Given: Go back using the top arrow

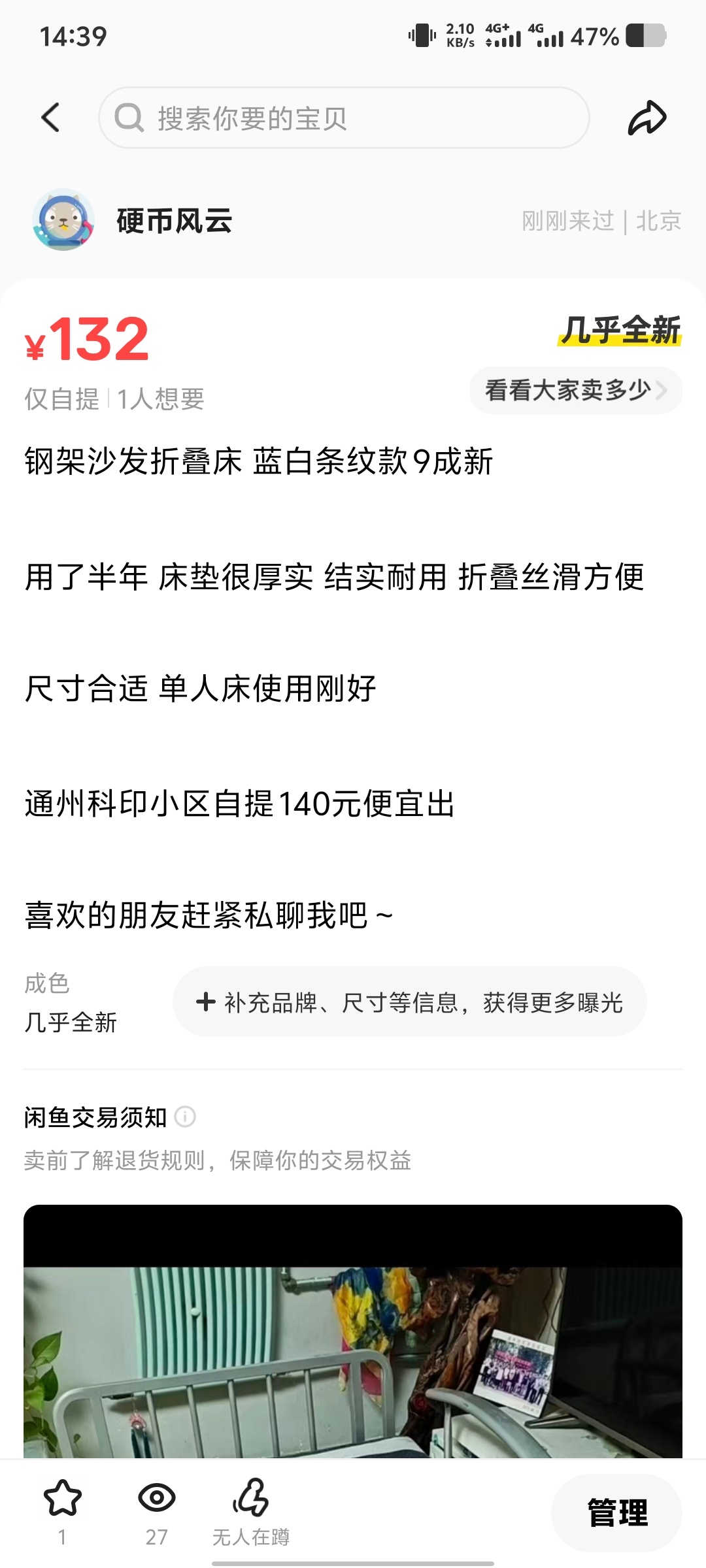Looking at the screenshot, I should click(51, 118).
